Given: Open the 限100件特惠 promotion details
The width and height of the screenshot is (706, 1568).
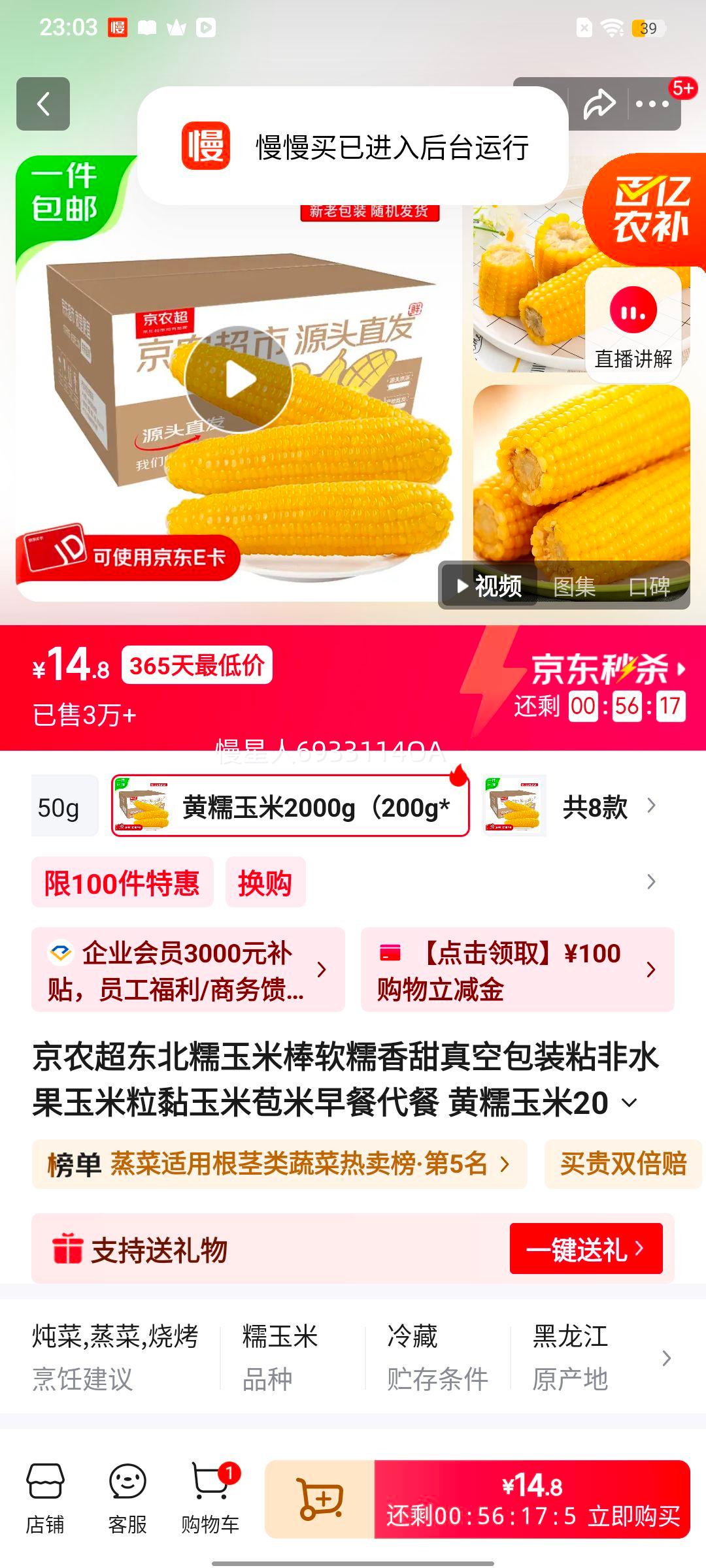Looking at the screenshot, I should click(x=122, y=883).
